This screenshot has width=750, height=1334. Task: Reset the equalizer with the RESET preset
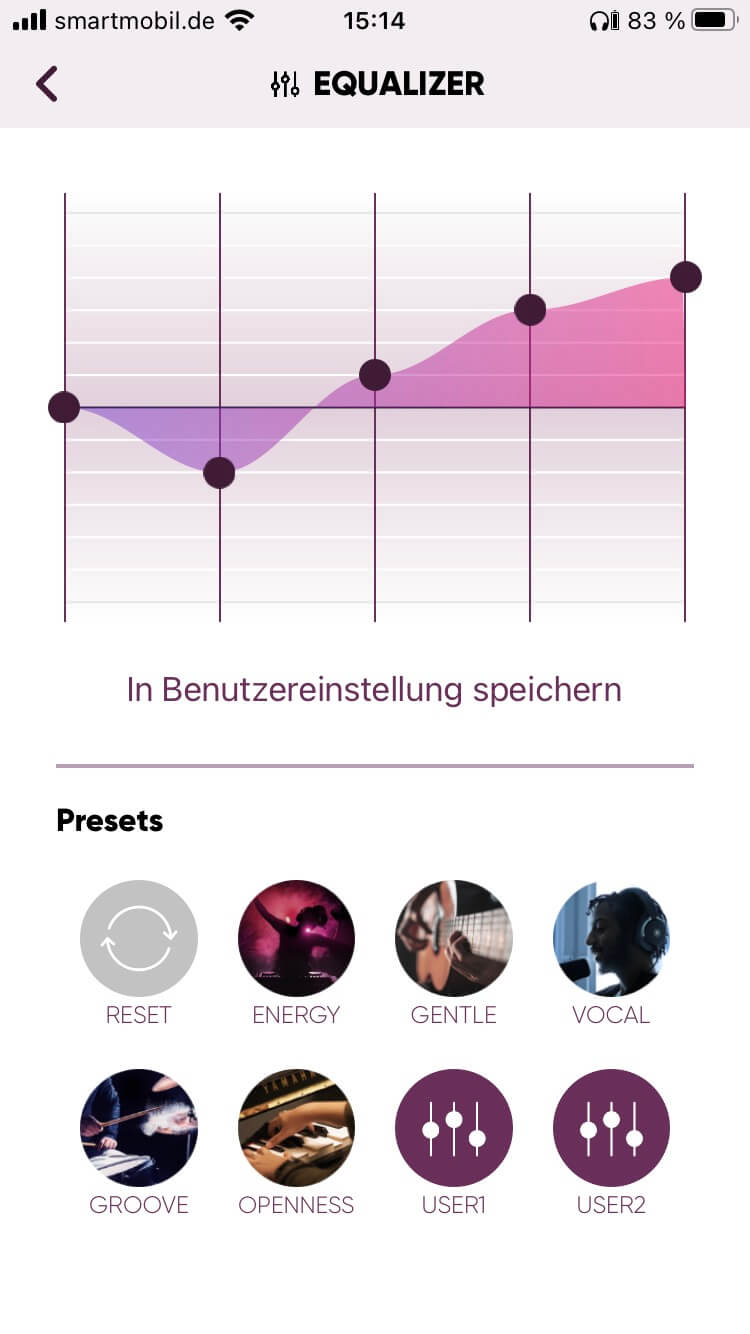click(139, 939)
